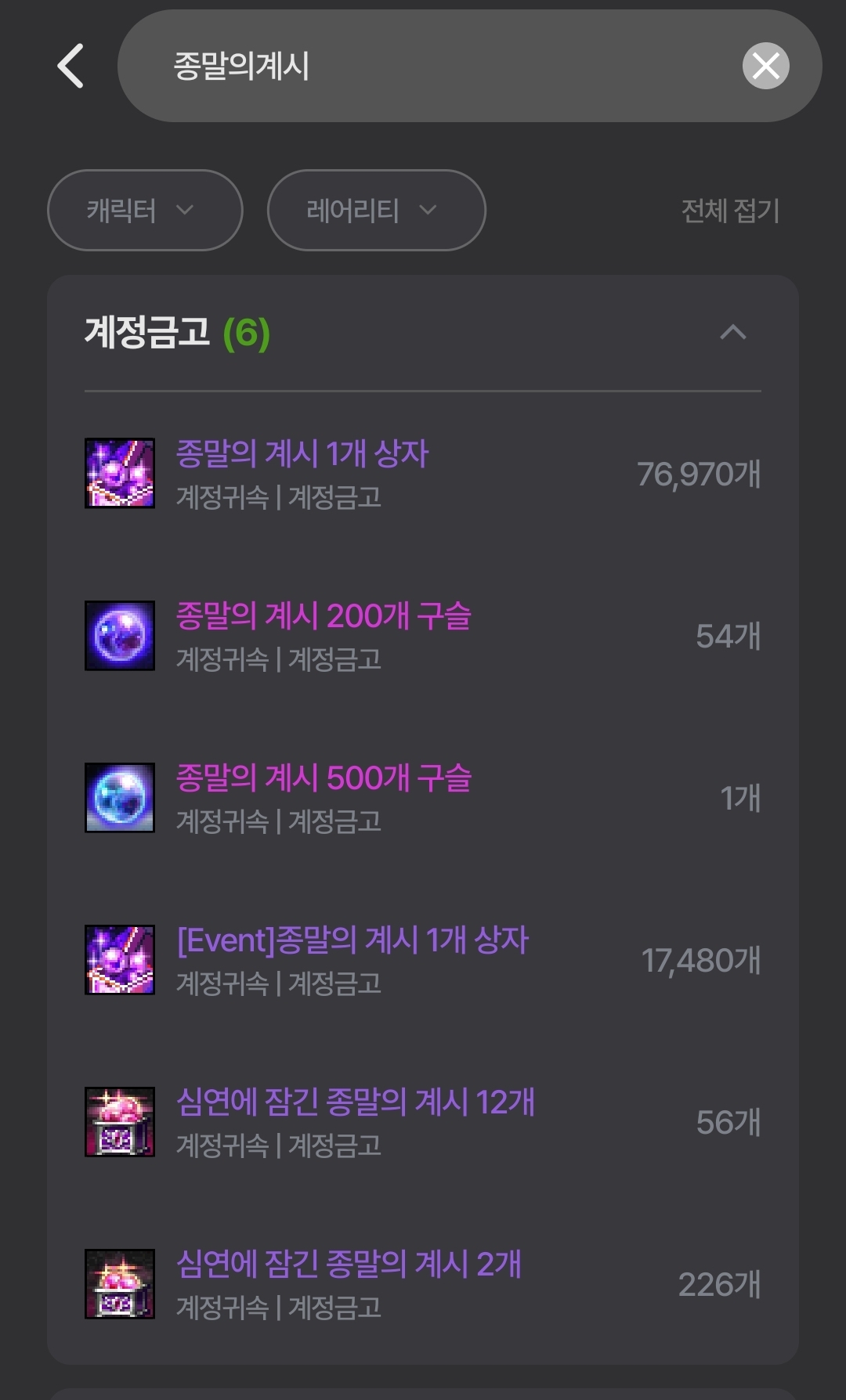Clear the search text with the X button
This screenshot has height=1400, width=846.
coord(765,66)
